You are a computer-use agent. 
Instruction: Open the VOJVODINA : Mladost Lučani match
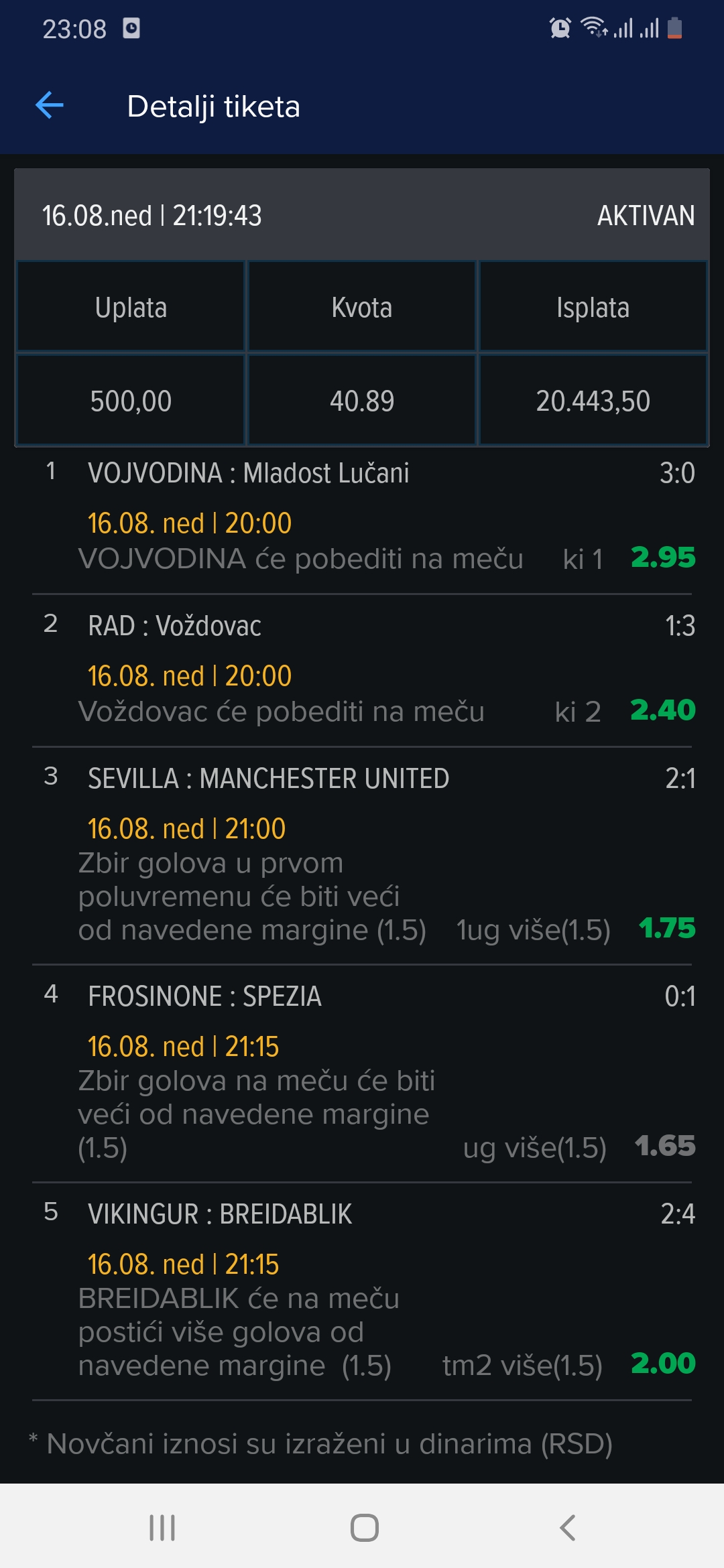[x=362, y=519]
